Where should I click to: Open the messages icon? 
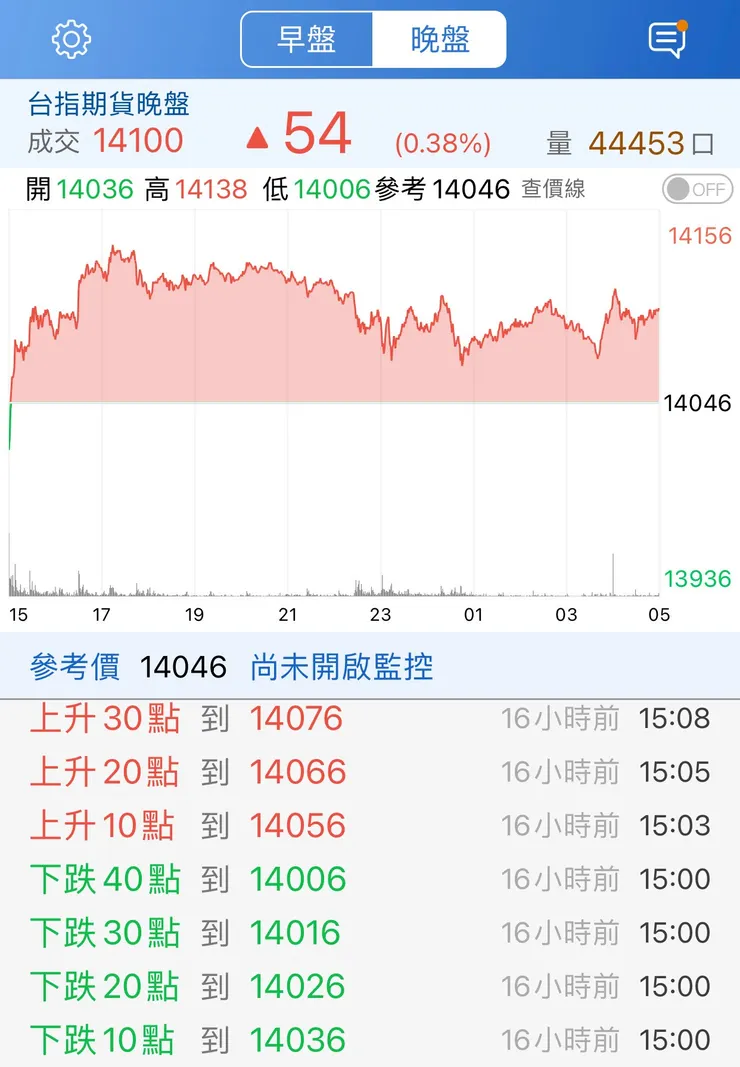(x=667, y=39)
